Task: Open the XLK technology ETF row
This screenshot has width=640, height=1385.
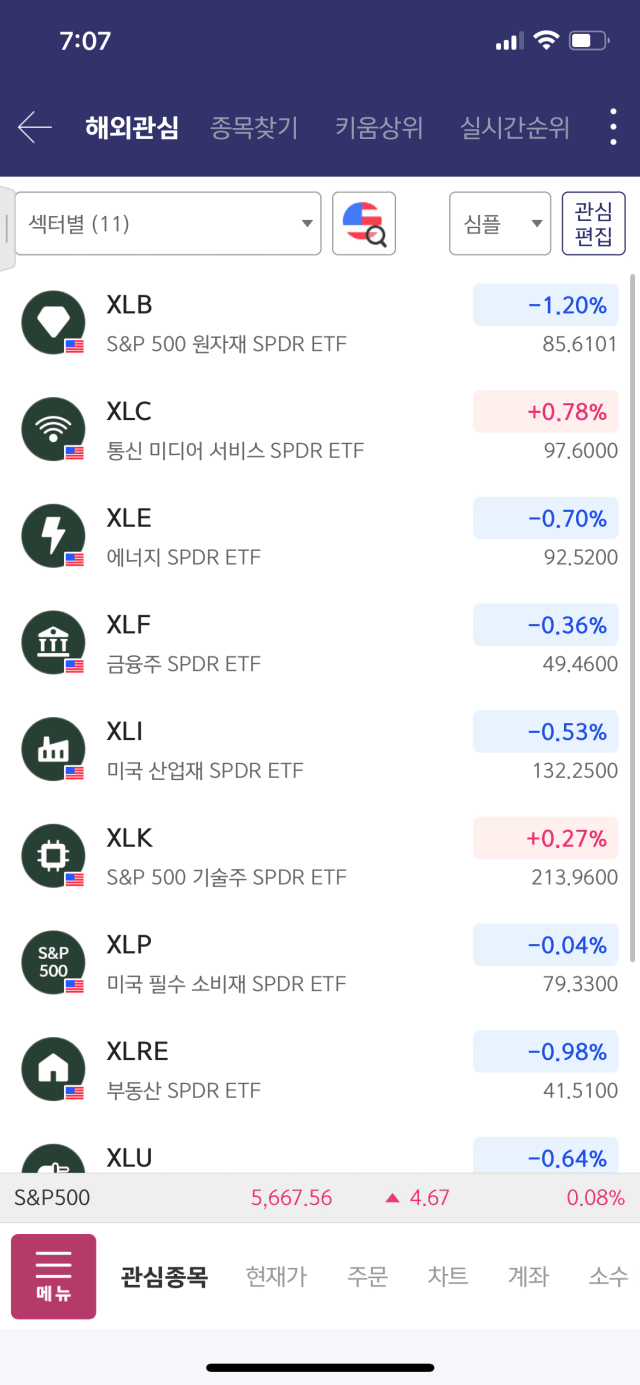Action: [320, 857]
